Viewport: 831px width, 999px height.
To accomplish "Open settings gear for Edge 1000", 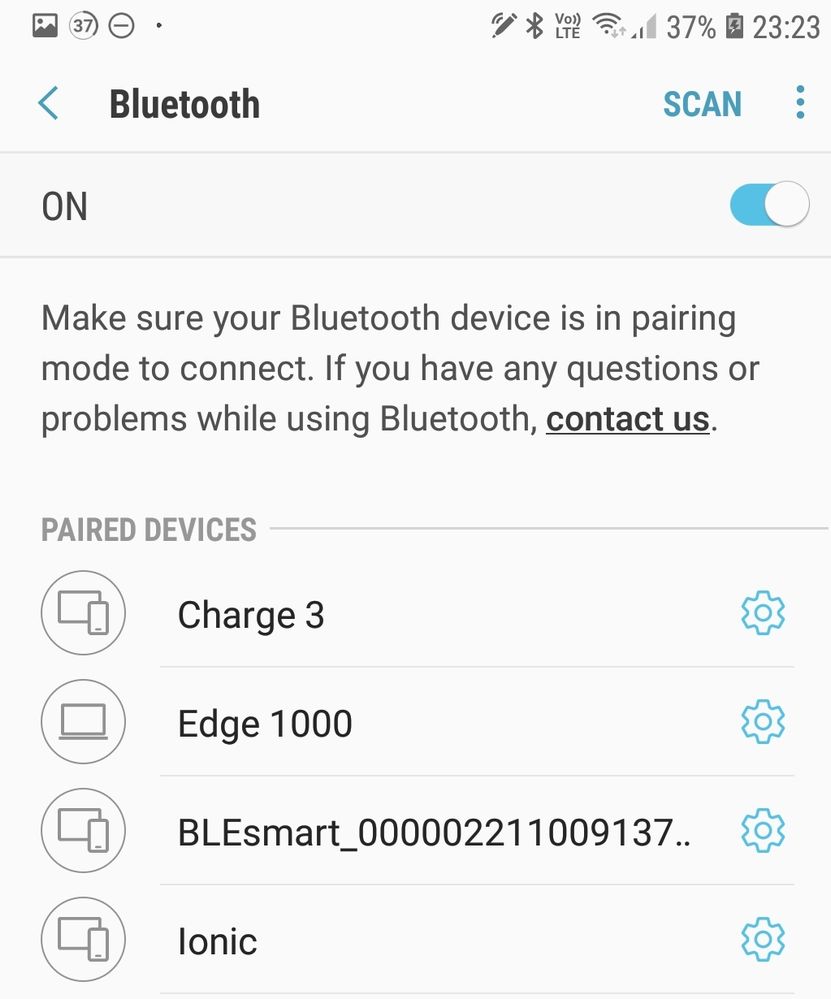I will click(763, 722).
